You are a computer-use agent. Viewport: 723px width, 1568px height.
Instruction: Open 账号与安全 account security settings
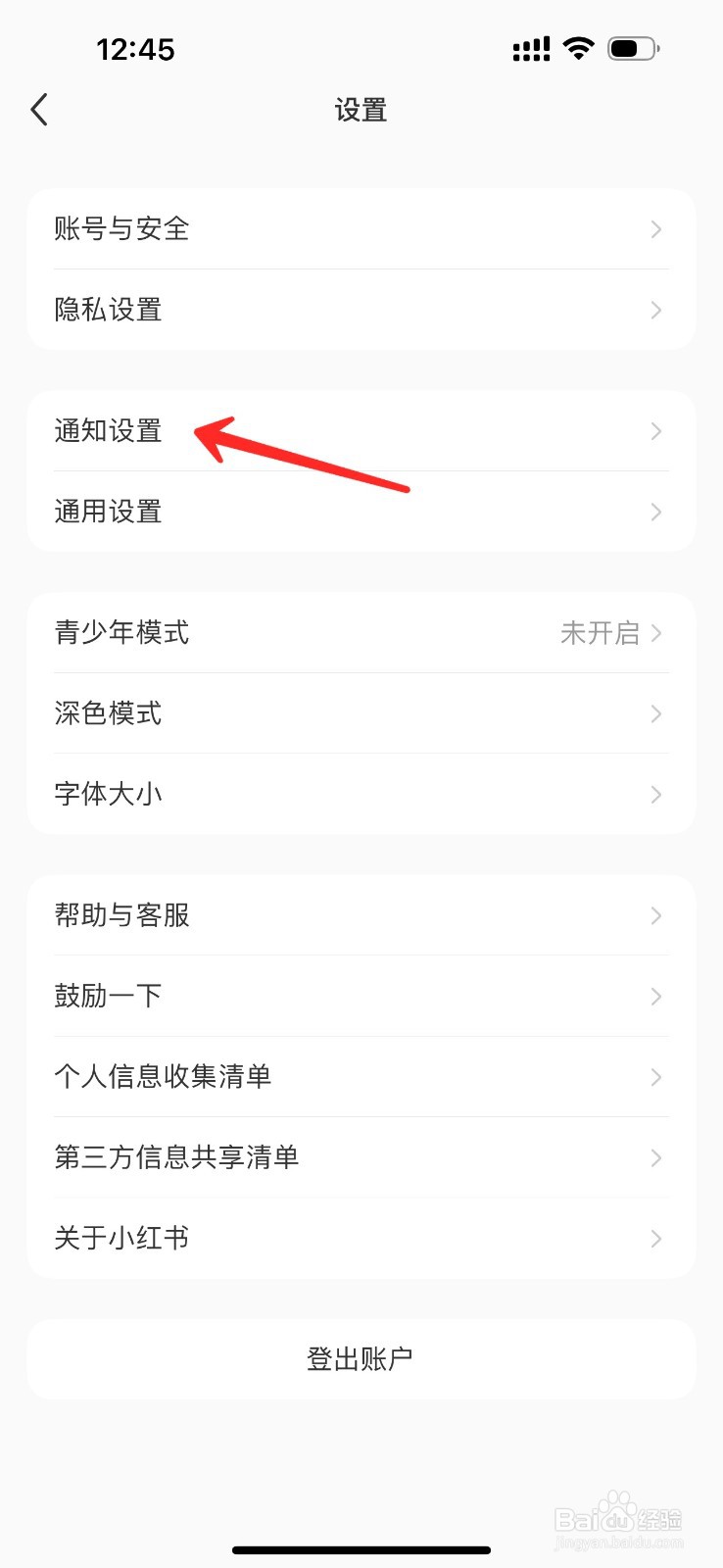pos(121,229)
